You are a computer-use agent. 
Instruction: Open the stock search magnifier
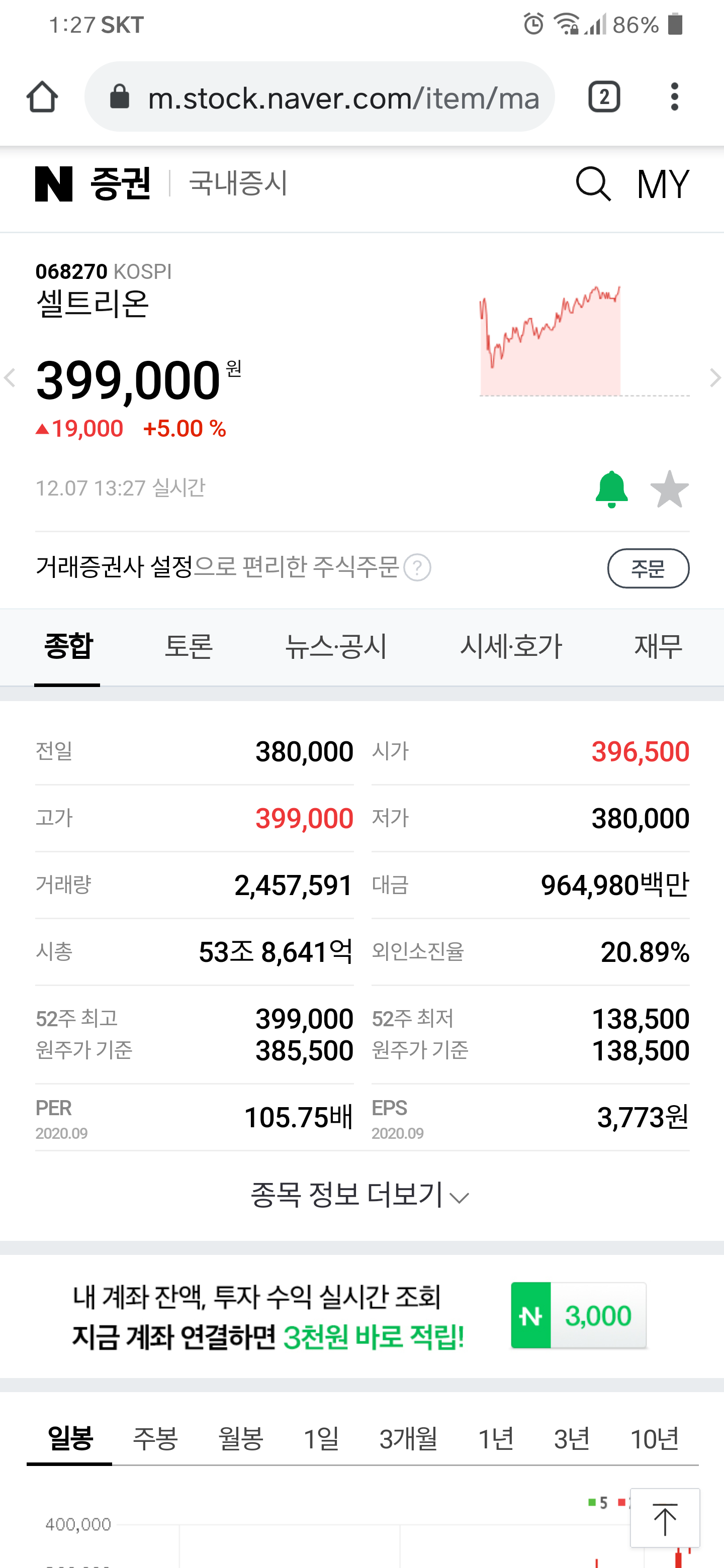tap(593, 184)
